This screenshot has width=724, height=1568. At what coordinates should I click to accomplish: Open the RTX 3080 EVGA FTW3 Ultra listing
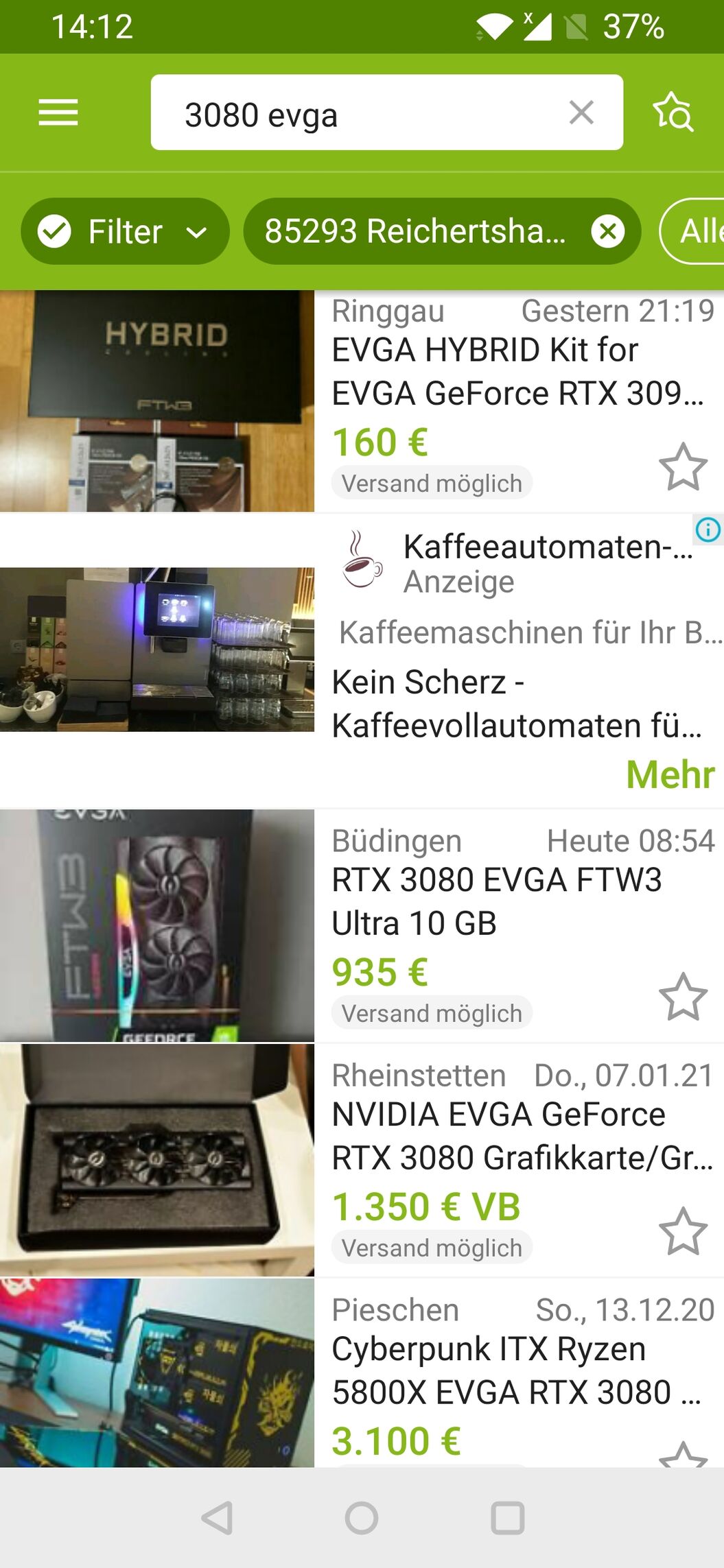tap(362, 926)
